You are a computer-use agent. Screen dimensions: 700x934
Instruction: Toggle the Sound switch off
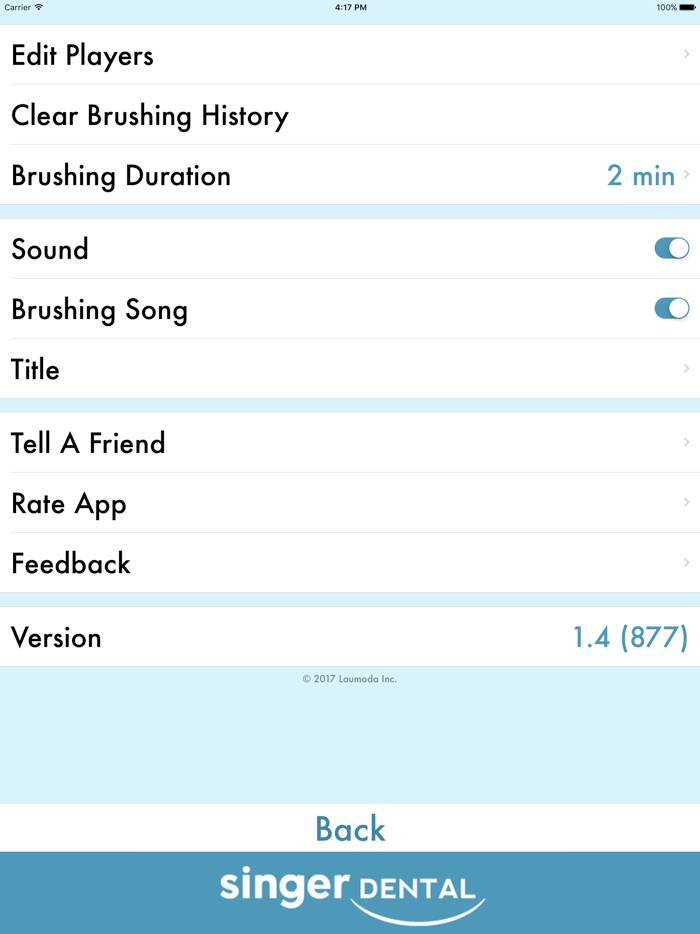[x=671, y=248]
